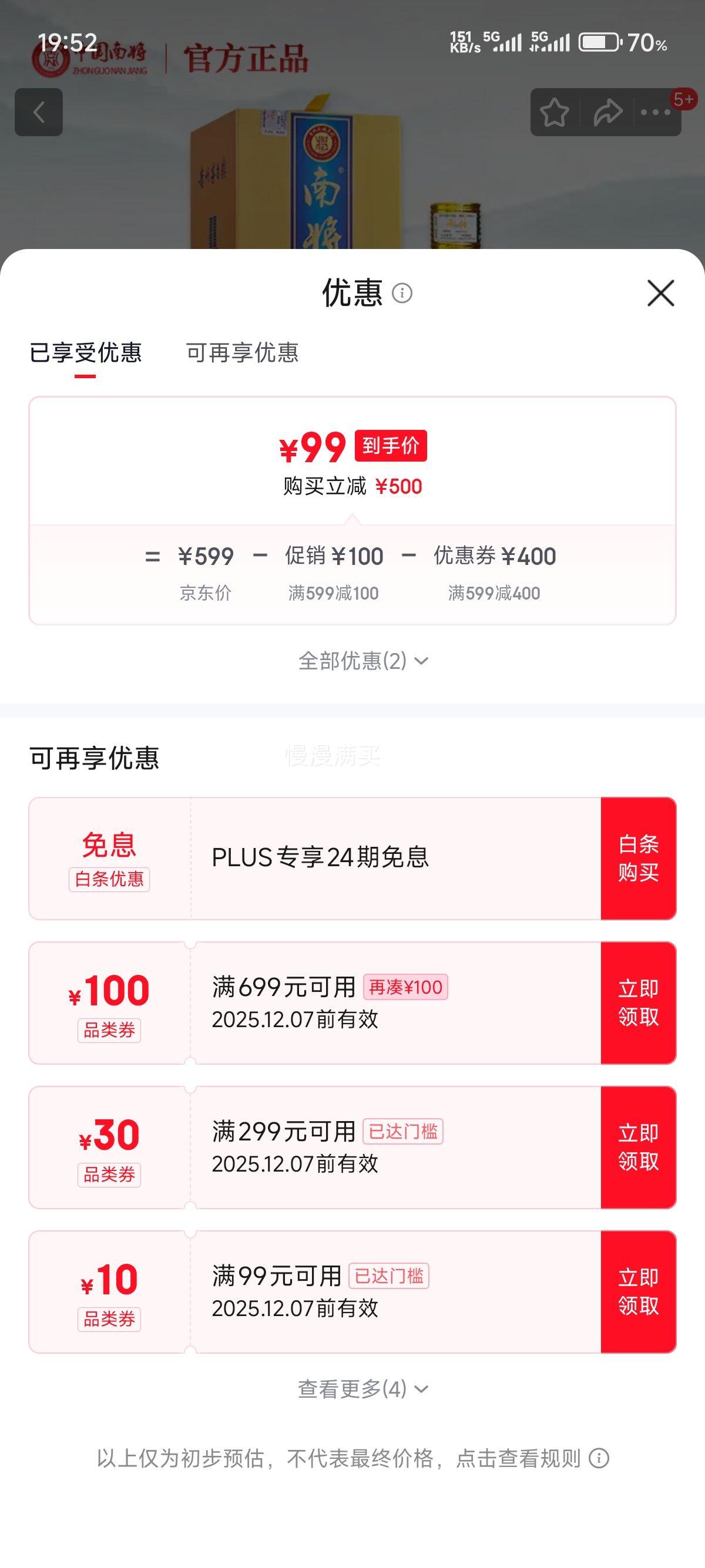This screenshot has width=705, height=1568.
Task: Favorite the product via star icon
Action: pos(556,113)
